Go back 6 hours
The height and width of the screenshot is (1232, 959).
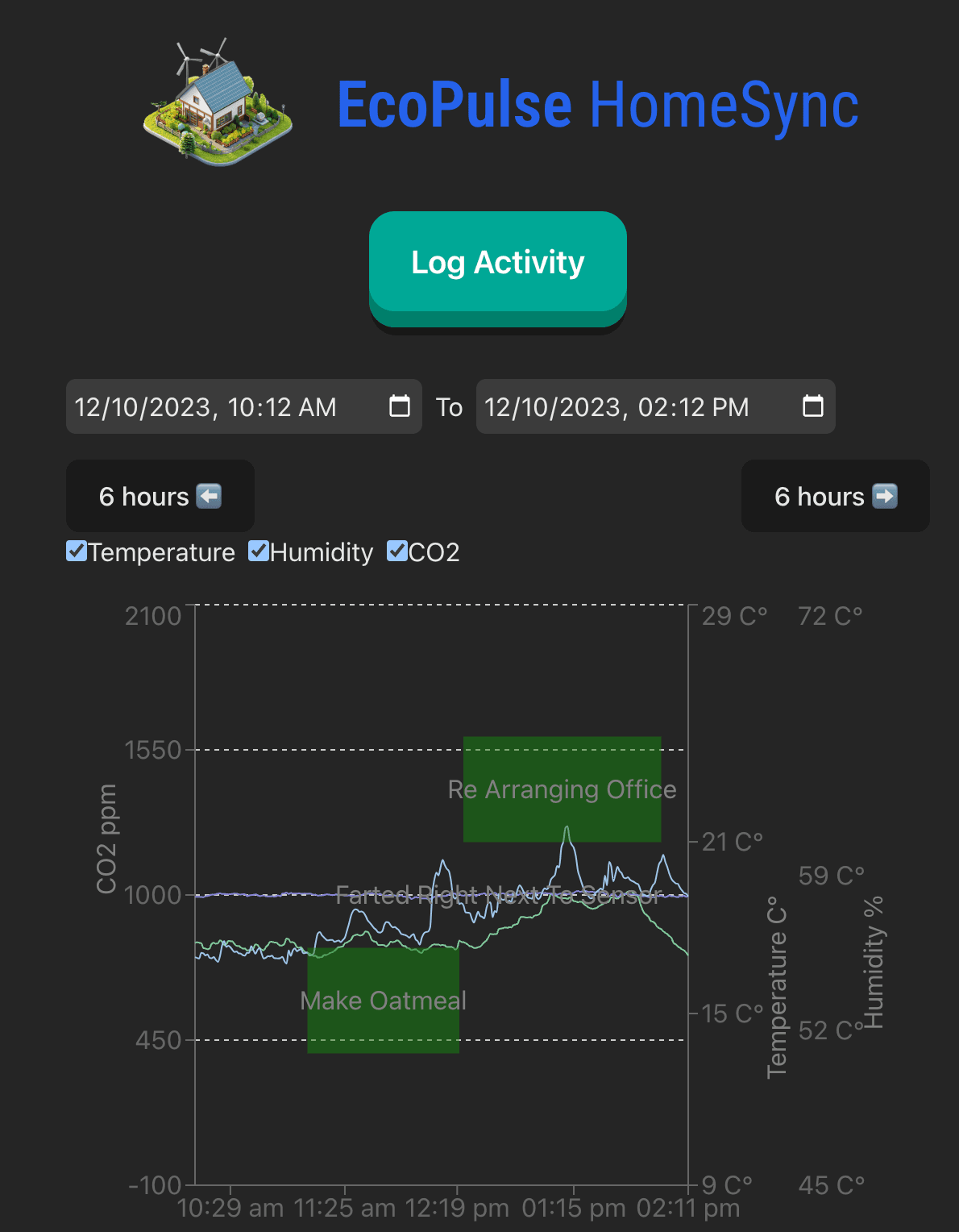(x=160, y=496)
